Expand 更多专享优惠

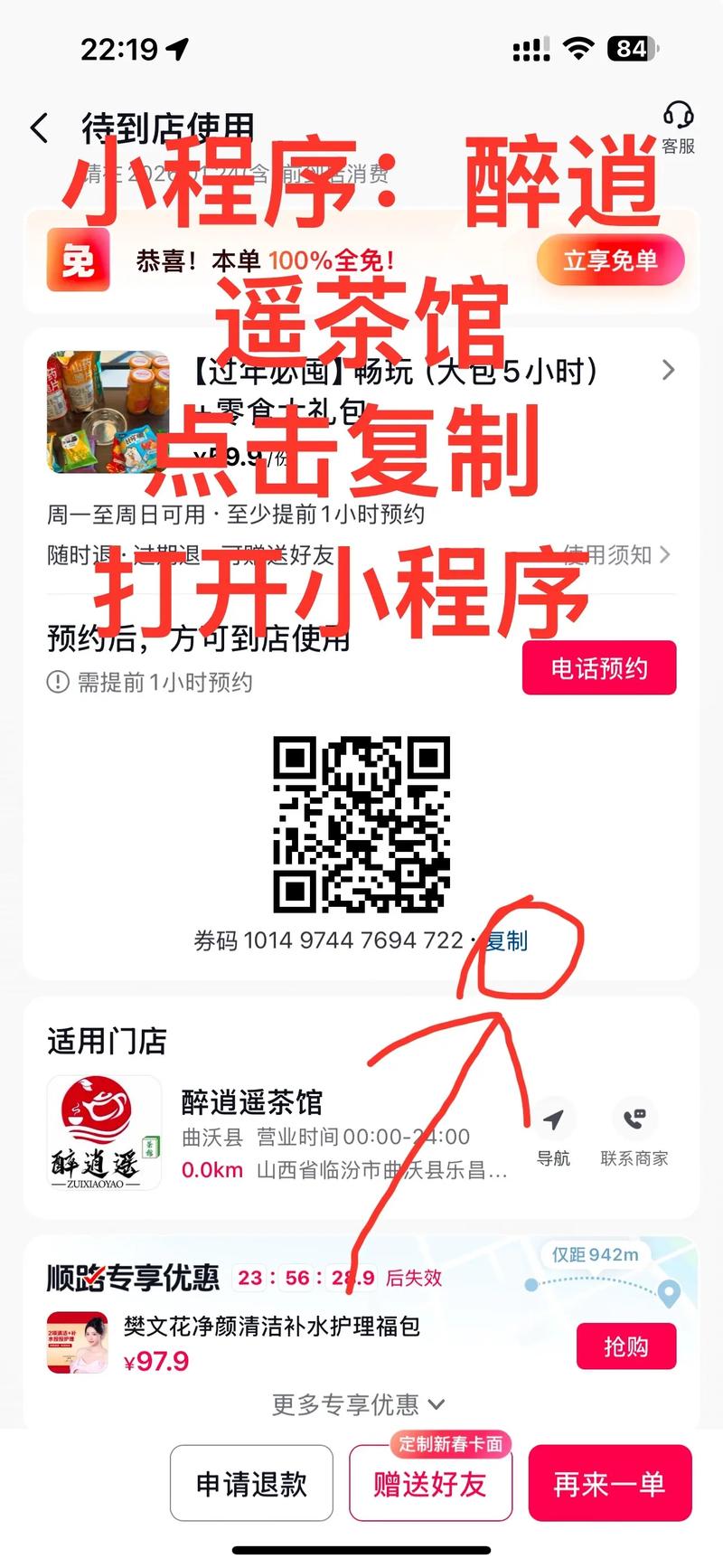pyautogui.click(x=359, y=1404)
